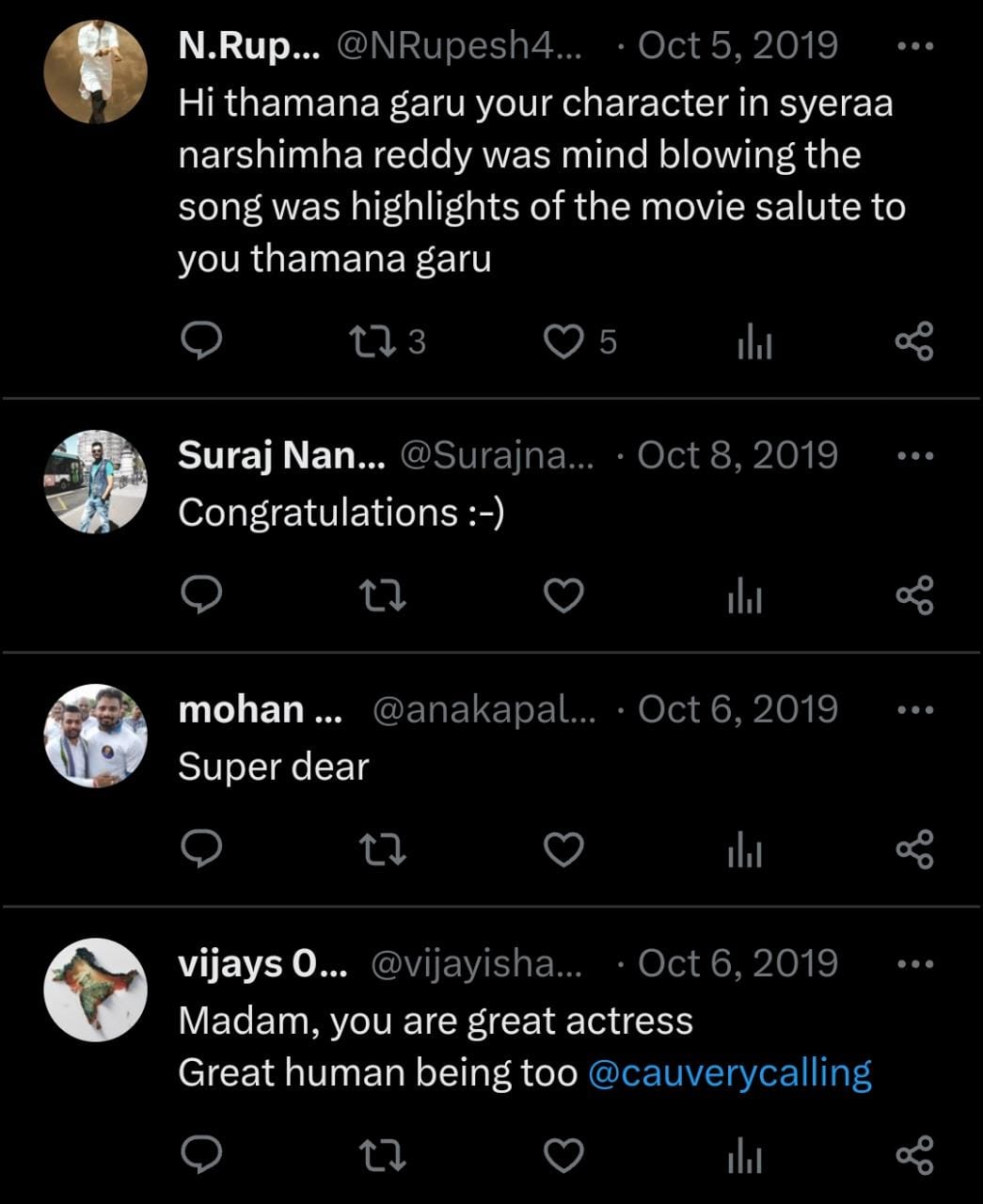View analytics for Suraj's reply
Viewport: 983px width, 1204px height.
[745, 595]
